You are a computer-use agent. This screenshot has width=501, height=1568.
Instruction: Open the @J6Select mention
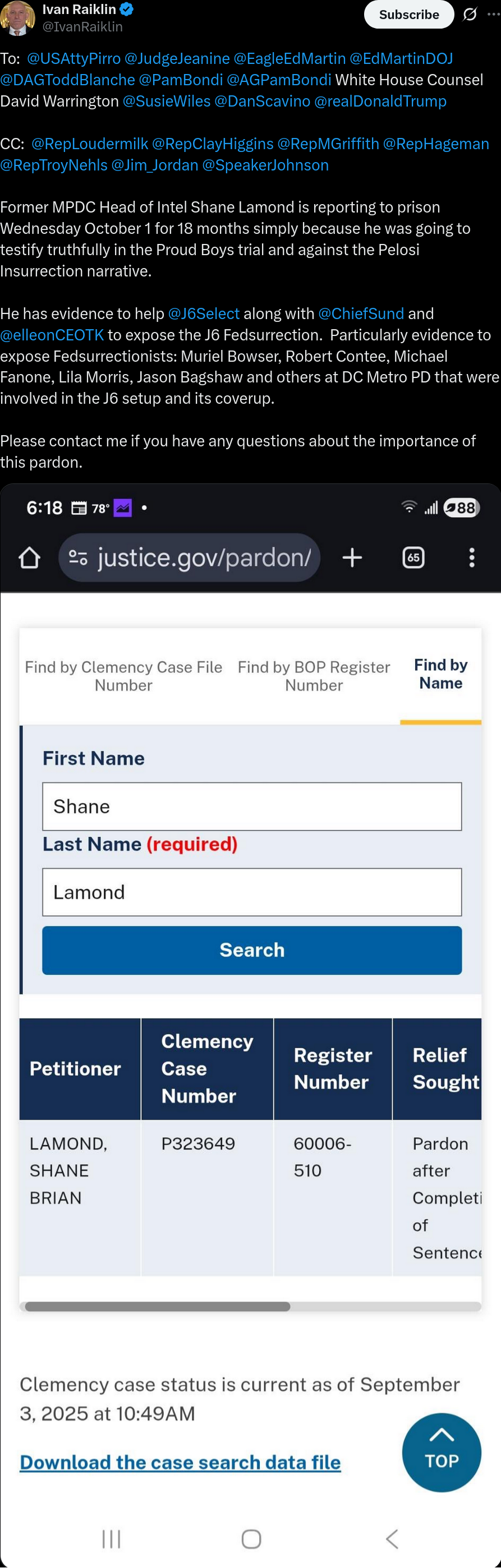point(203,313)
